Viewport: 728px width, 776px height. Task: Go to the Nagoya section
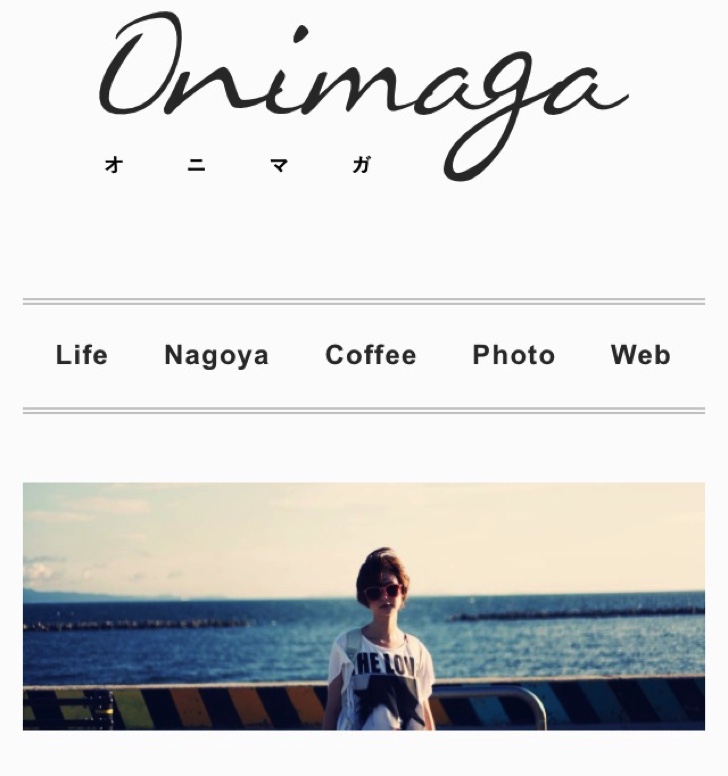pyautogui.click(x=216, y=355)
